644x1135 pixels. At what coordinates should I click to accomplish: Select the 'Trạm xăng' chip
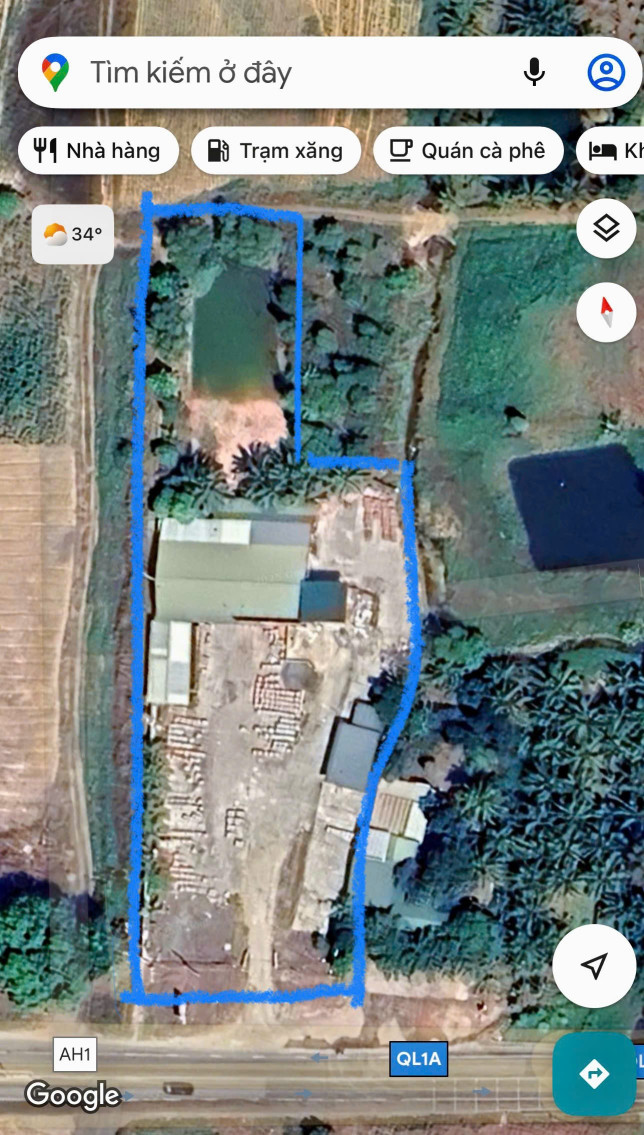point(275,151)
